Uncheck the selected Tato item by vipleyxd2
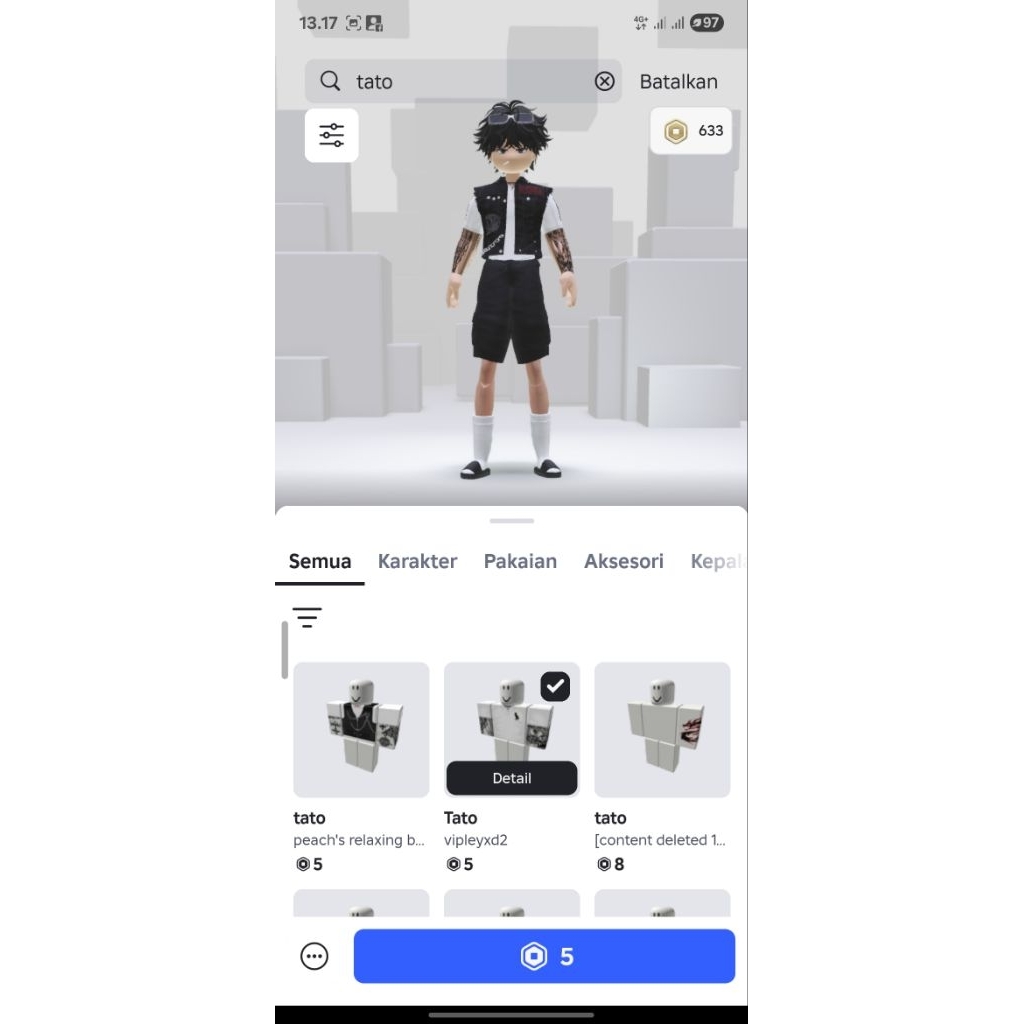 click(556, 686)
